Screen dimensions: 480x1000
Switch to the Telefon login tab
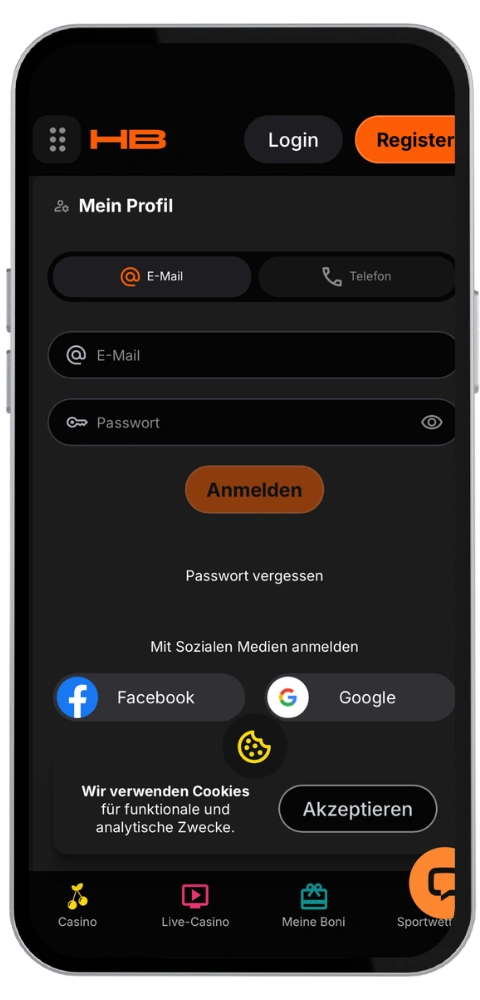pos(356,277)
